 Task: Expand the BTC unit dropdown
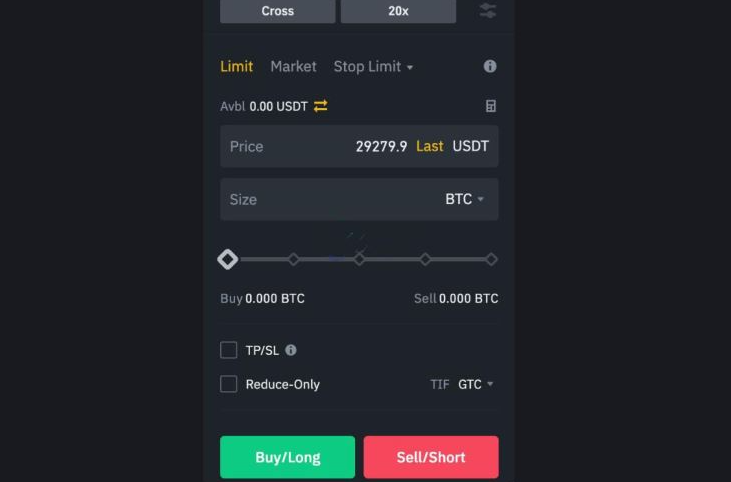[x=465, y=199]
